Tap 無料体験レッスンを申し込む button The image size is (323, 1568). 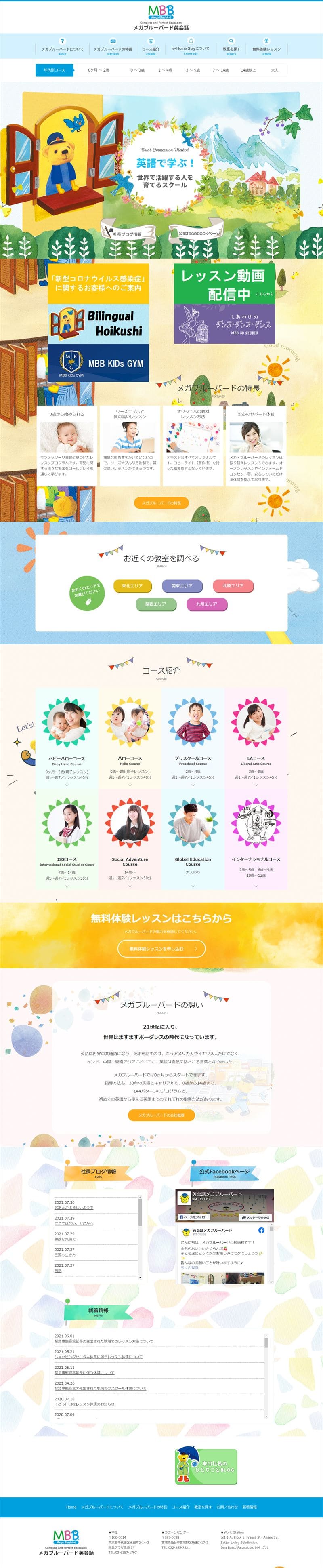pos(161,948)
